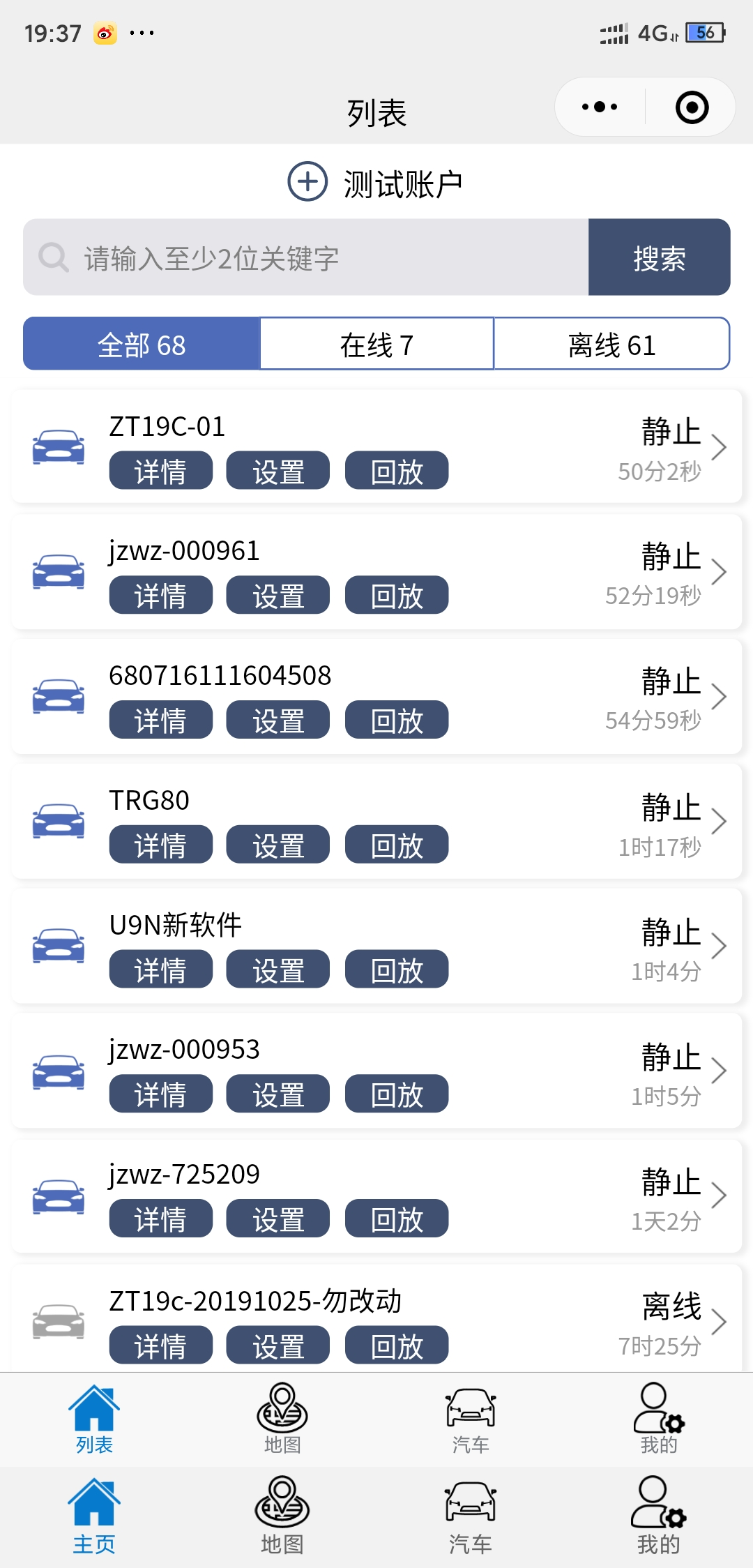Open 回放 for U9N新软件
753x1568 pixels.
(x=397, y=970)
